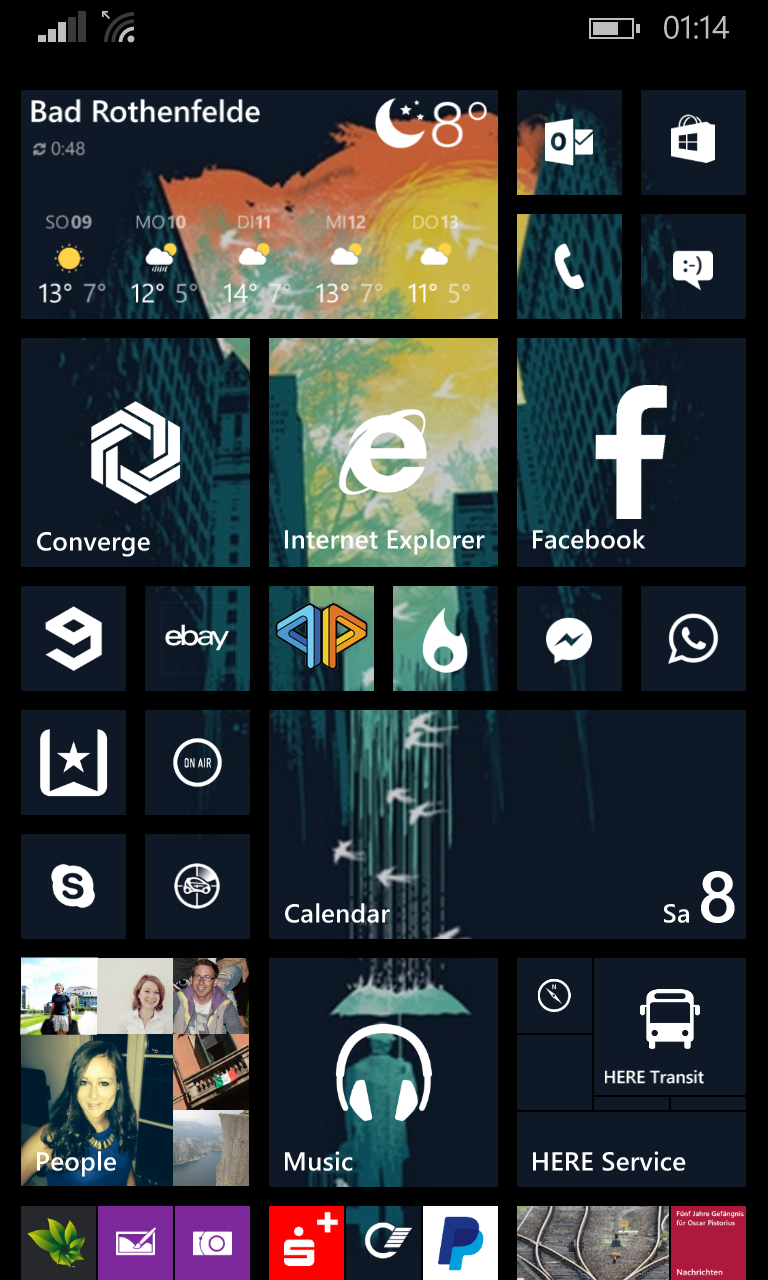Open the People tile
The width and height of the screenshot is (768, 1280).
(x=135, y=1072)
